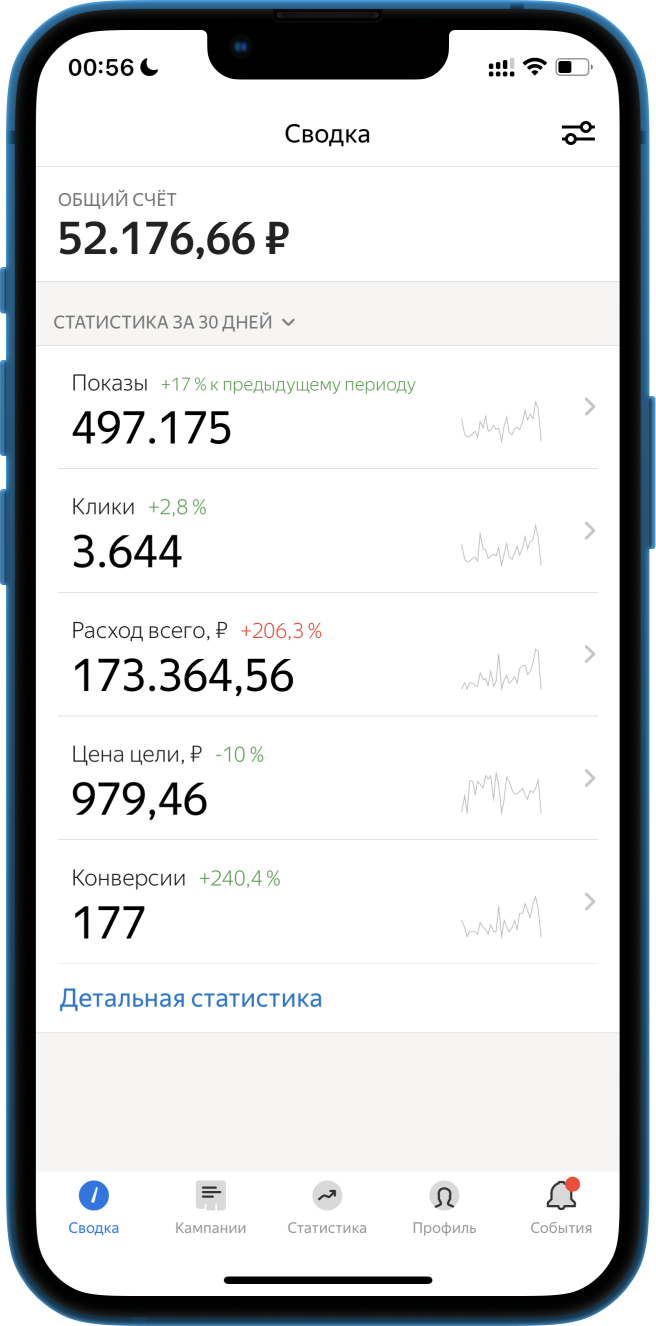Expand the Статистика за 30 дней period dropdown

pos(175,322)
